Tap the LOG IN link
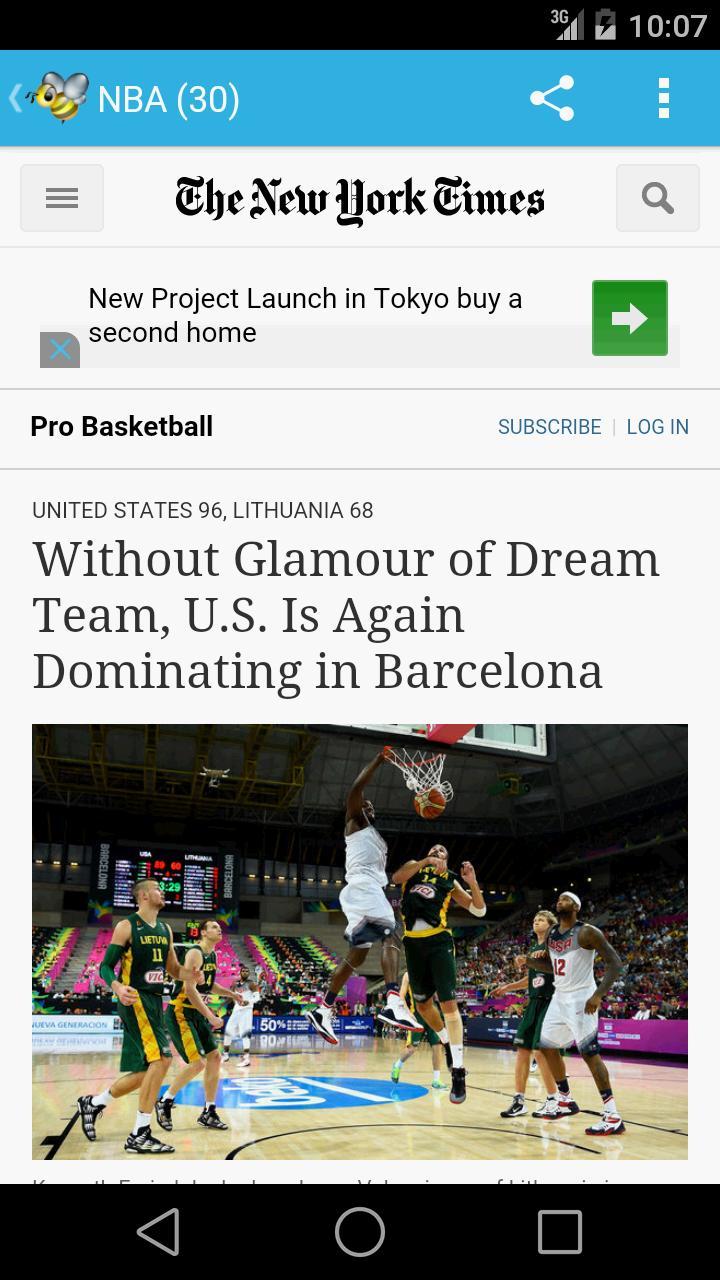720x1280 pixels. click(x=657, y=426)
